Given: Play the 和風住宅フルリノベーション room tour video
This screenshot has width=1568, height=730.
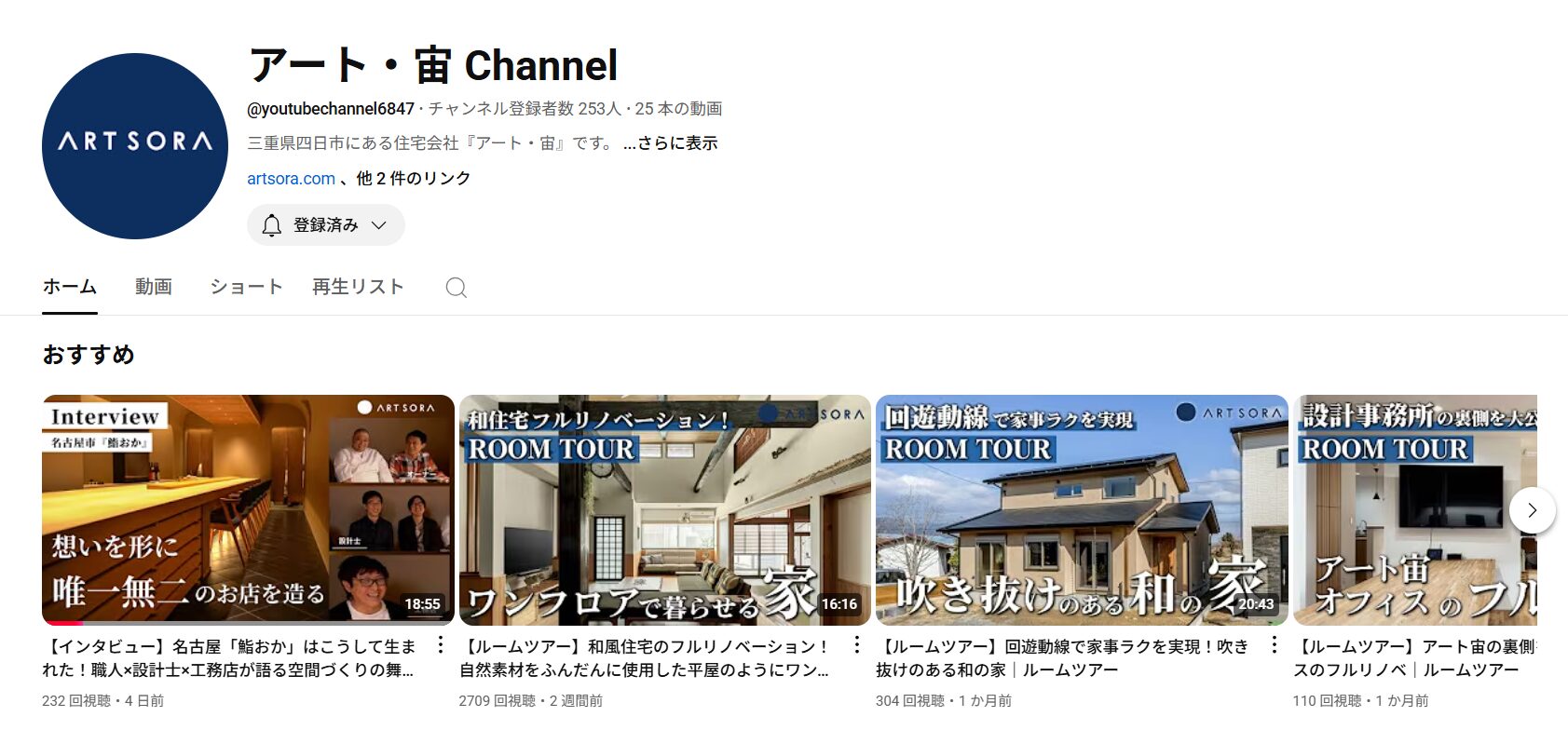Looking at the screenshot, I should click(x=664, y=509).
